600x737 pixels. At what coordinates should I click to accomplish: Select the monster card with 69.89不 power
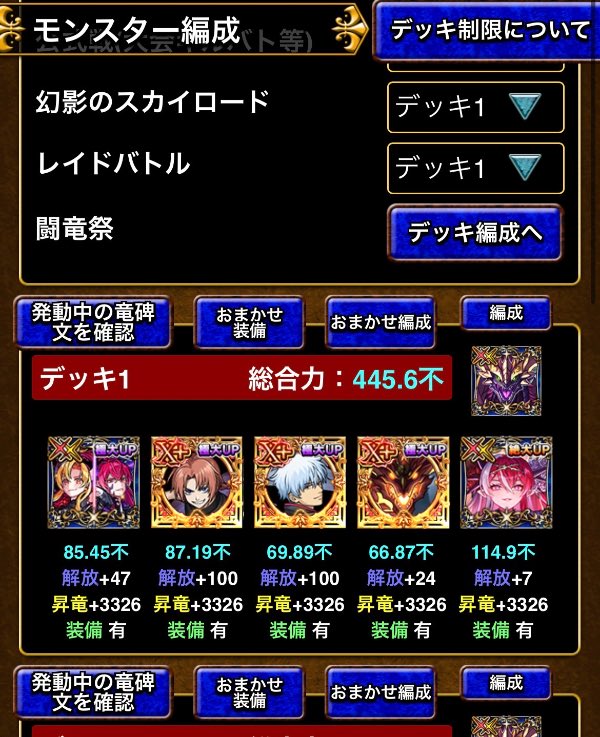pyautogui.click(x=299, y=482)
